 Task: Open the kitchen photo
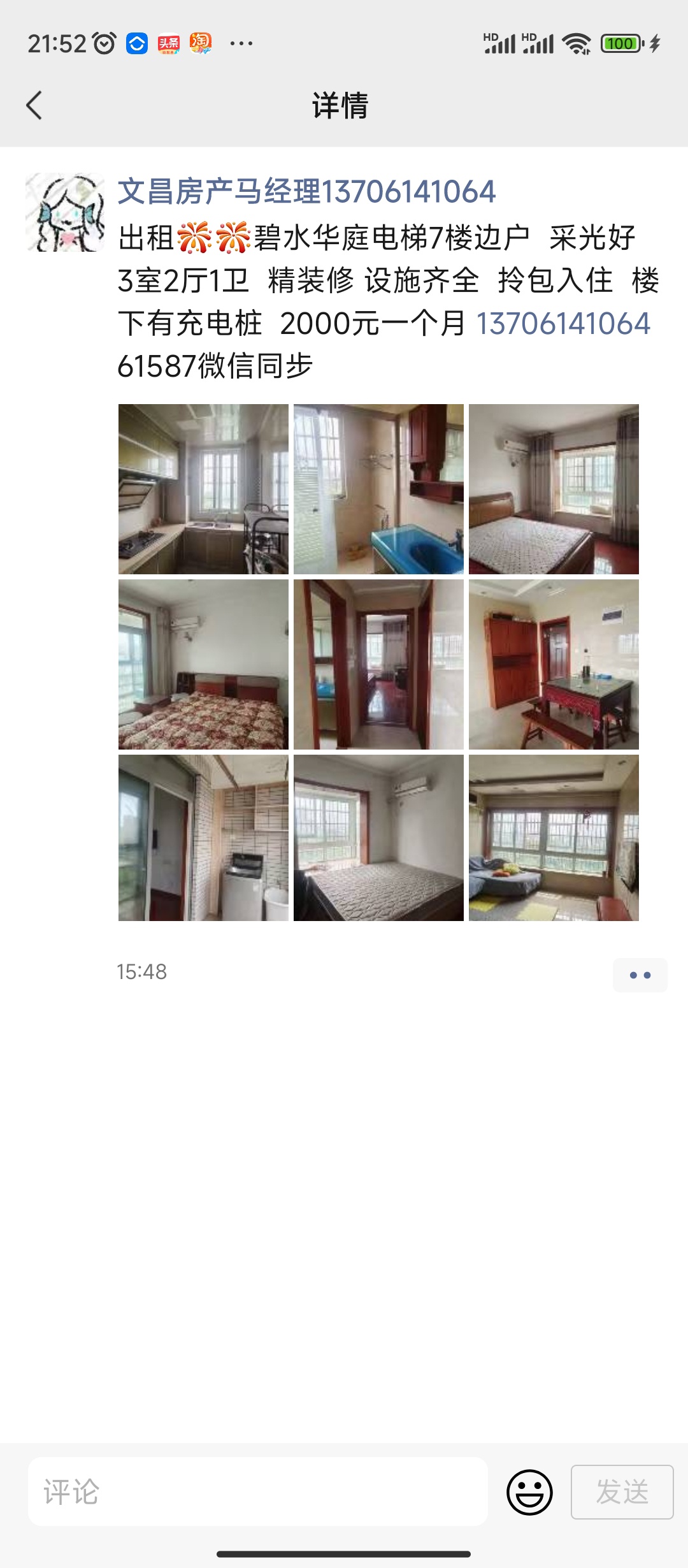pyautogui.click(x=203, y=489)
